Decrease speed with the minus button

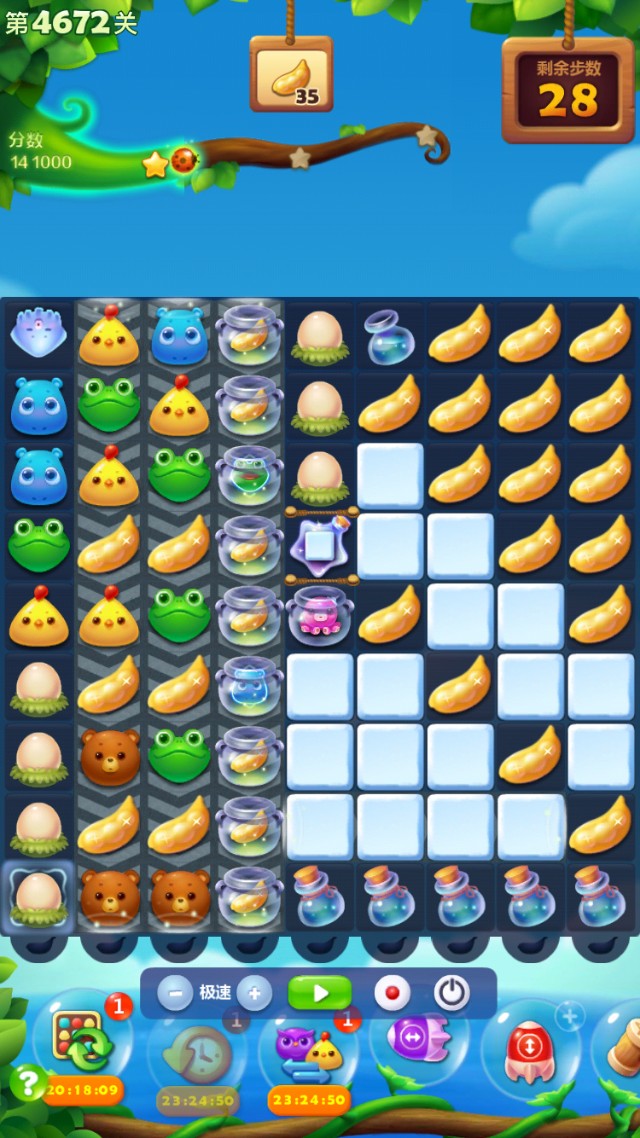(x=175, y=993)
